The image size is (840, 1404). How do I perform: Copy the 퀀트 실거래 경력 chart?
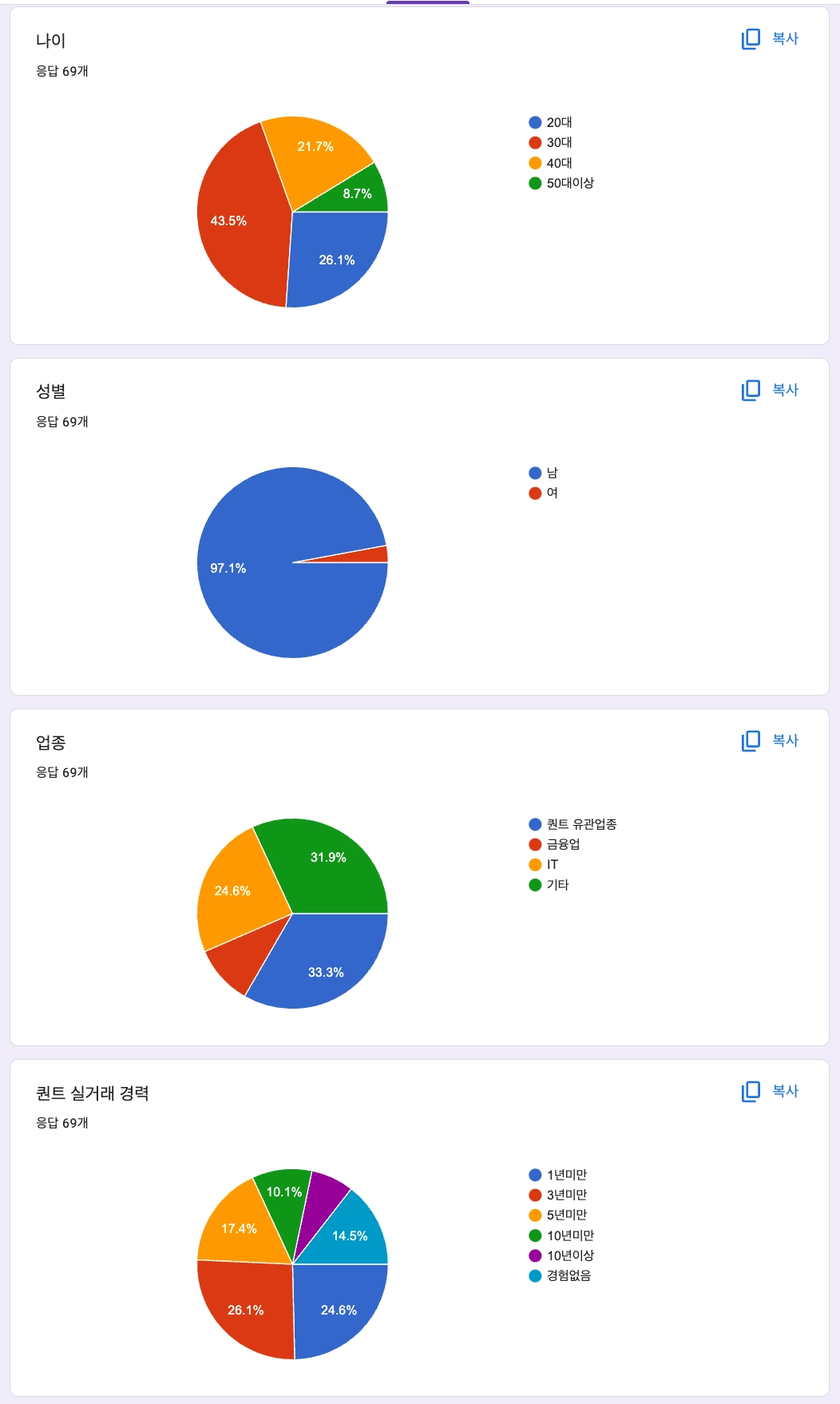point(770,1091)
